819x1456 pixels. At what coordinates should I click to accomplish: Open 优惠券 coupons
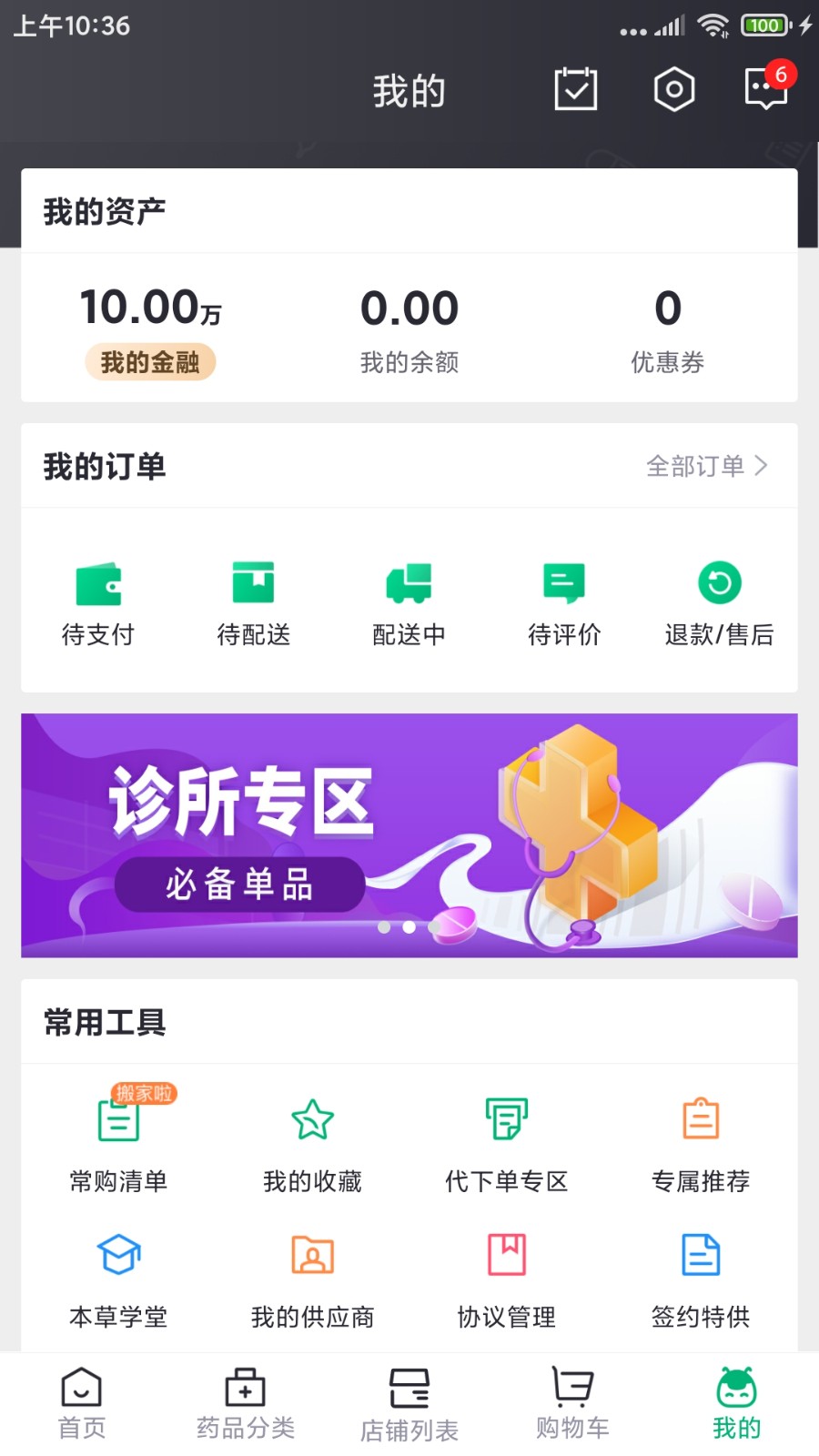click(x=667, y=328)
